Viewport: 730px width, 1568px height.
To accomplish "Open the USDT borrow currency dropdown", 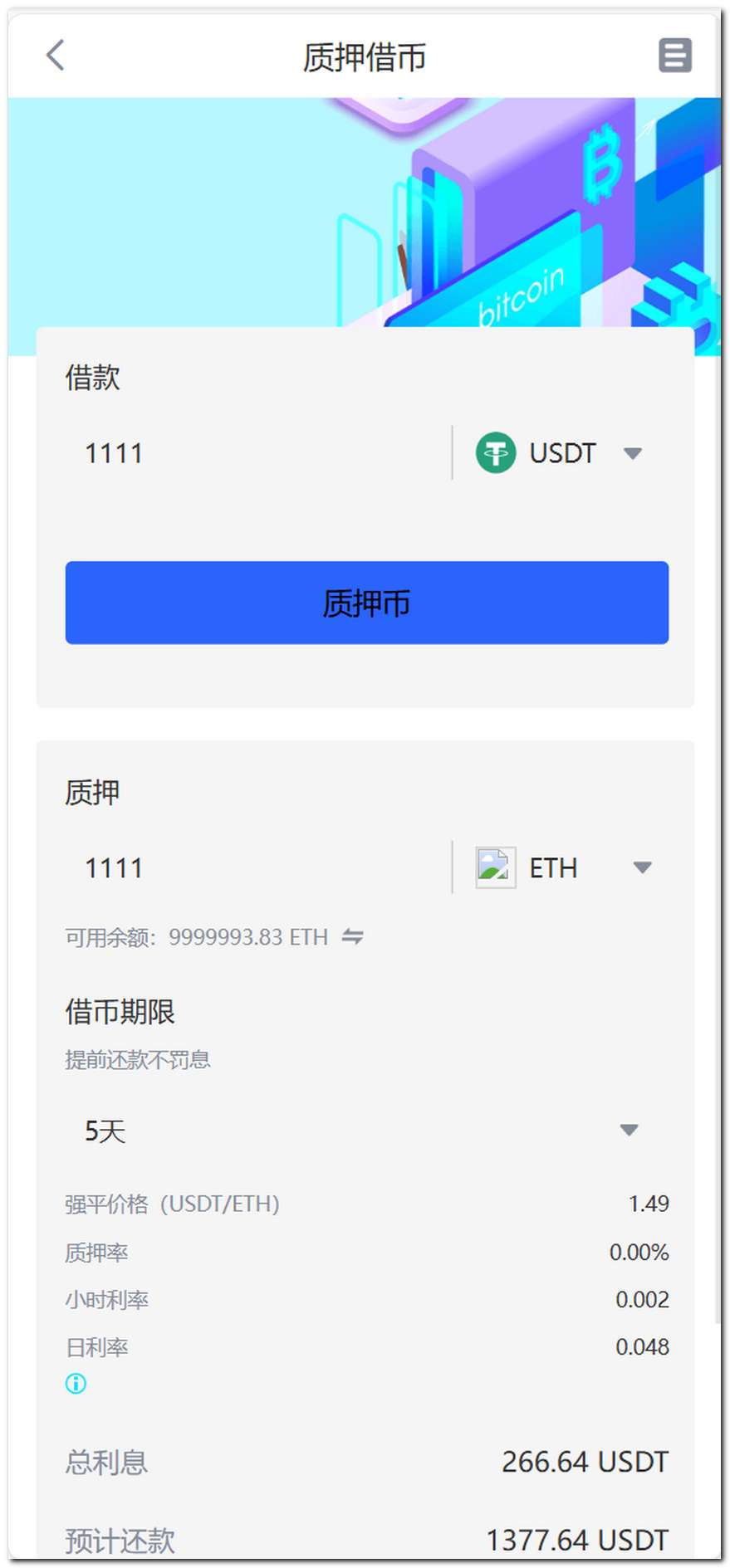I will pyautogui.click(x=561, y=453).
